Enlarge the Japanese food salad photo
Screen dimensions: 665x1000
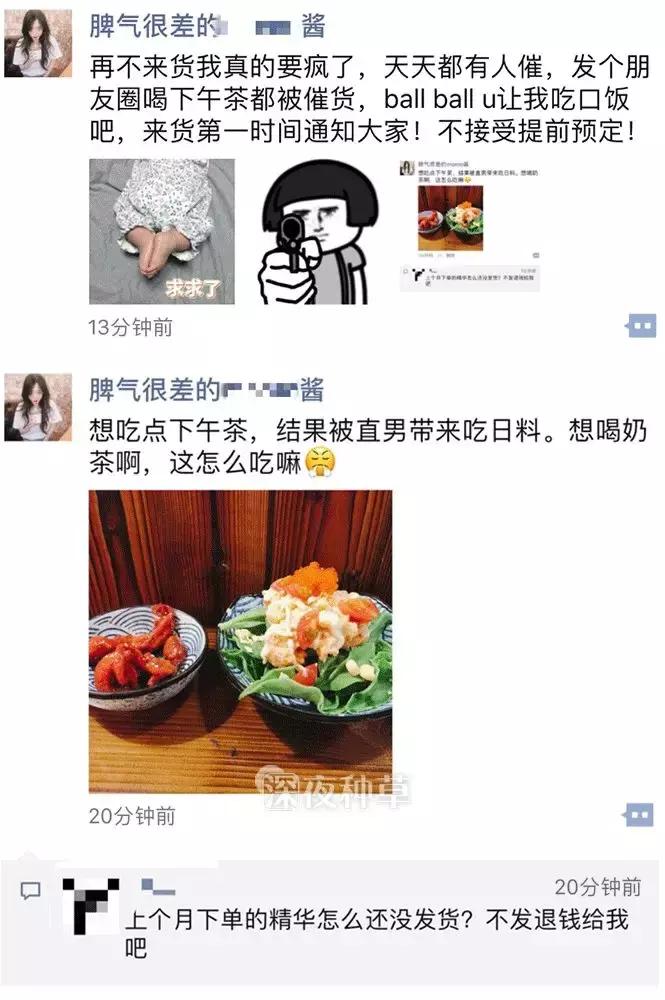click(240, 640)
